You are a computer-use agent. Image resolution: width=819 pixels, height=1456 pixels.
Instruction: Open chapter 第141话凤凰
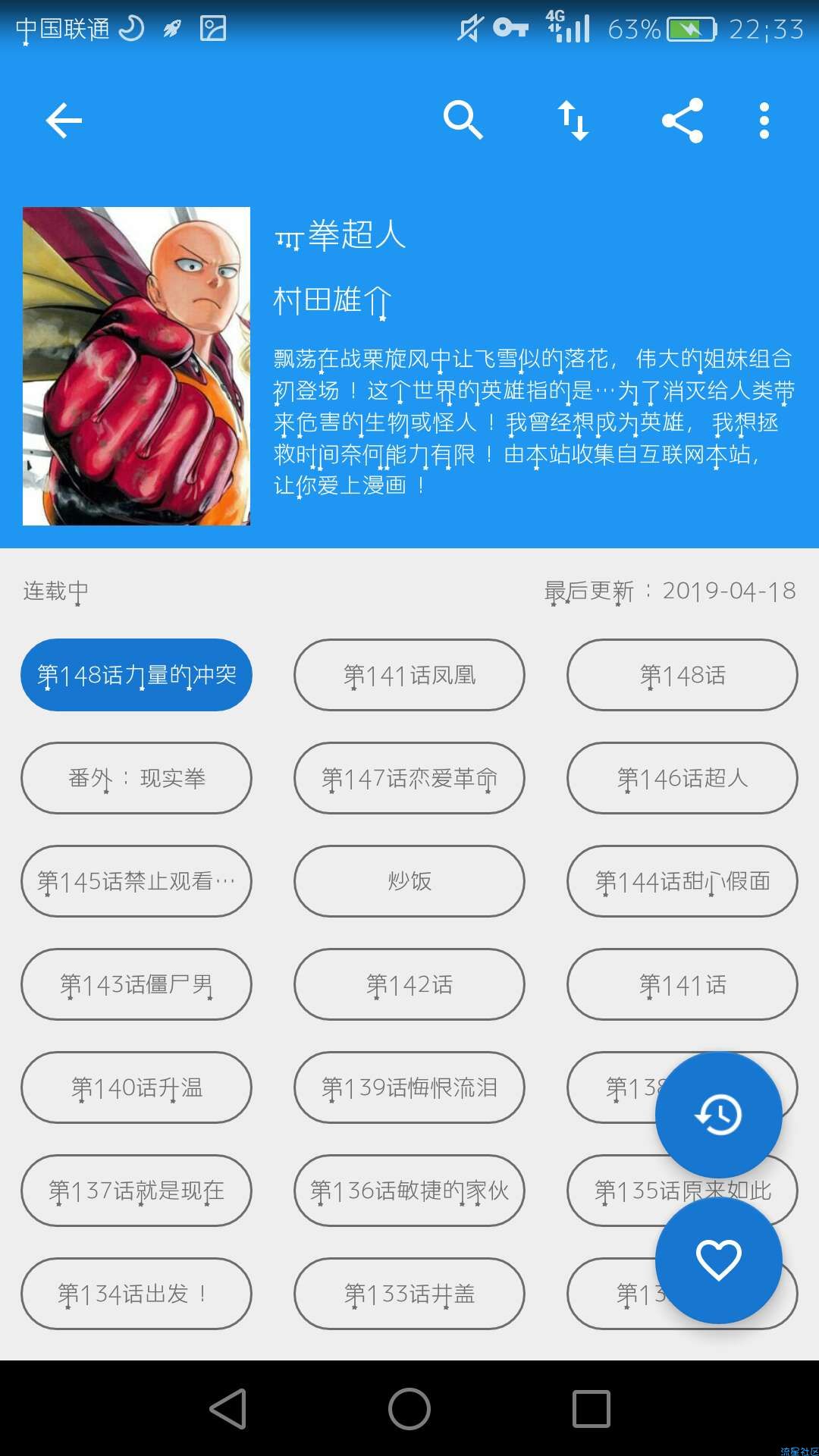(x=409, y=675)
